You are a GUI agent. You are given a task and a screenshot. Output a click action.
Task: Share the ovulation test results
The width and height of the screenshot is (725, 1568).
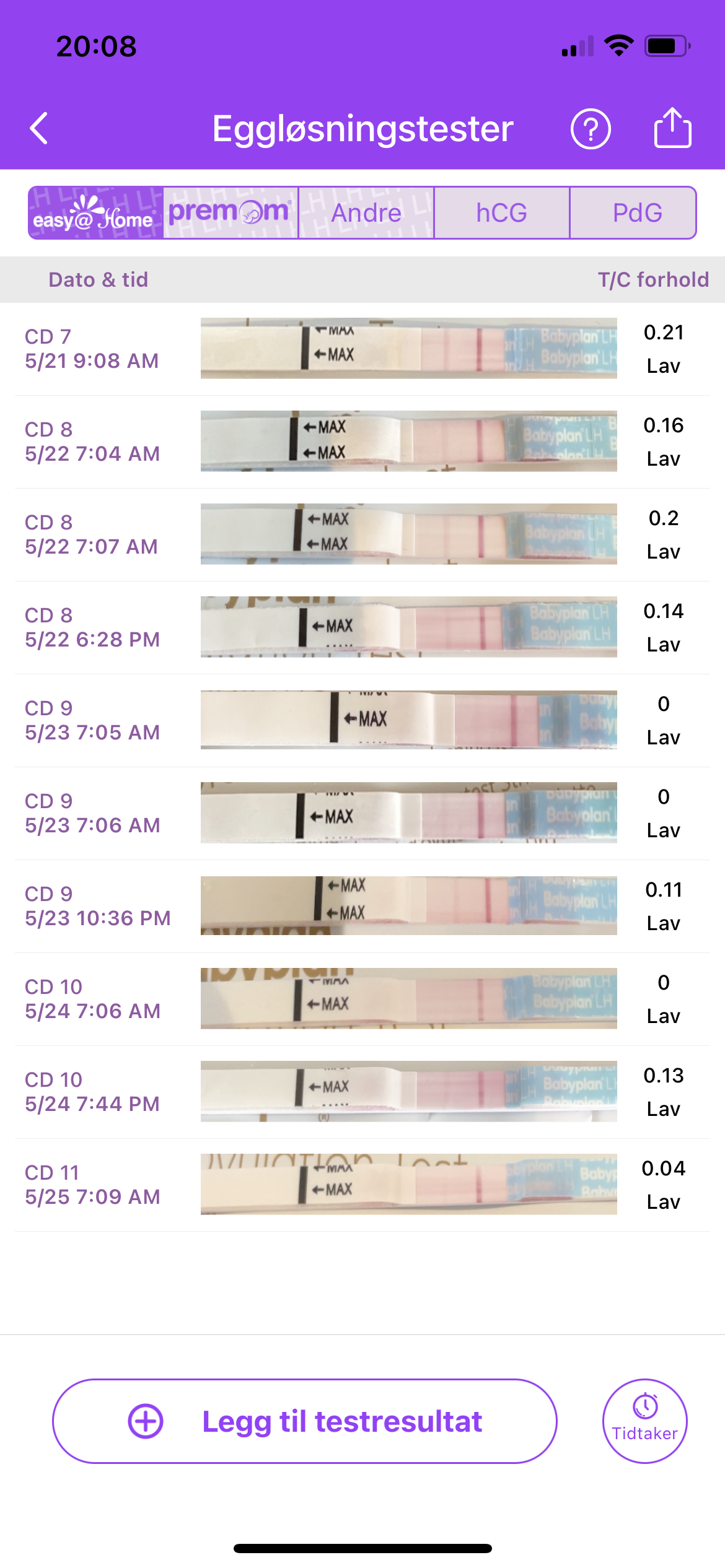(672, 128)
